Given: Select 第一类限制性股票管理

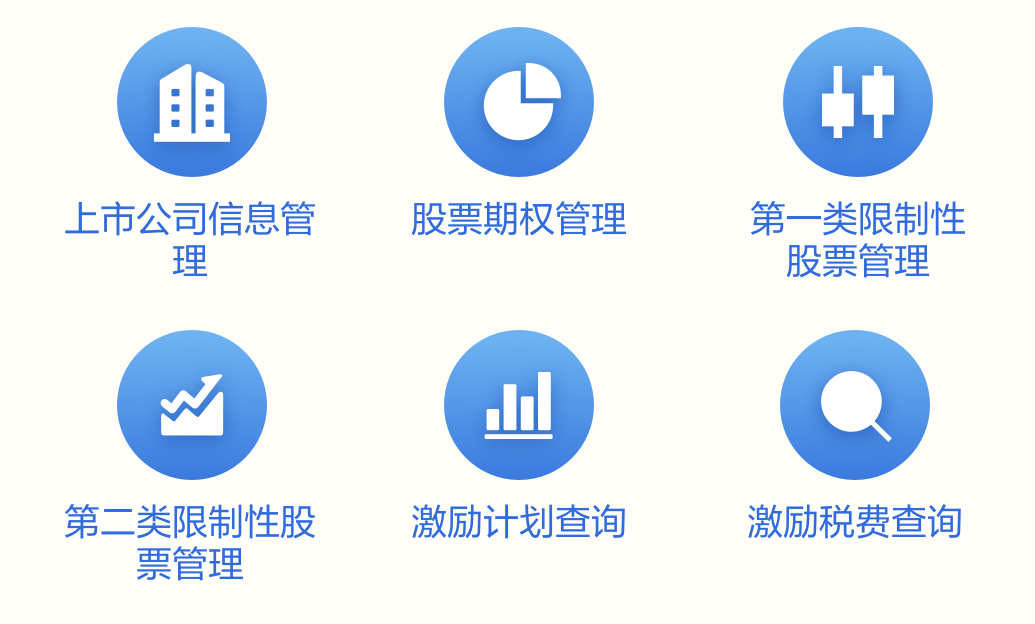Looking at the screenshot, I should click(x=857, y=102).
